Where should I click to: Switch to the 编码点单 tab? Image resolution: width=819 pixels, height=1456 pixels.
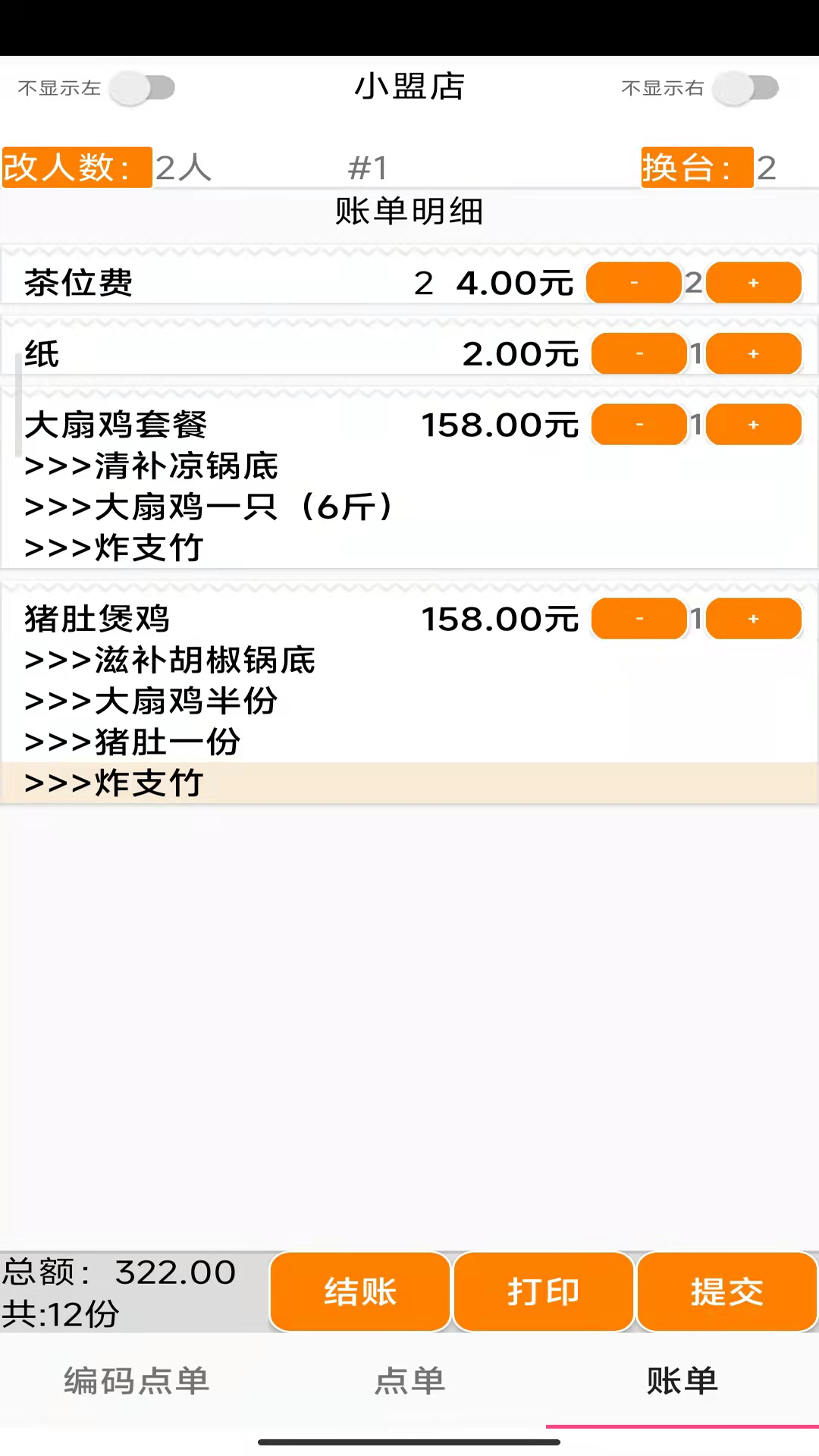(x=136, y=1382)
